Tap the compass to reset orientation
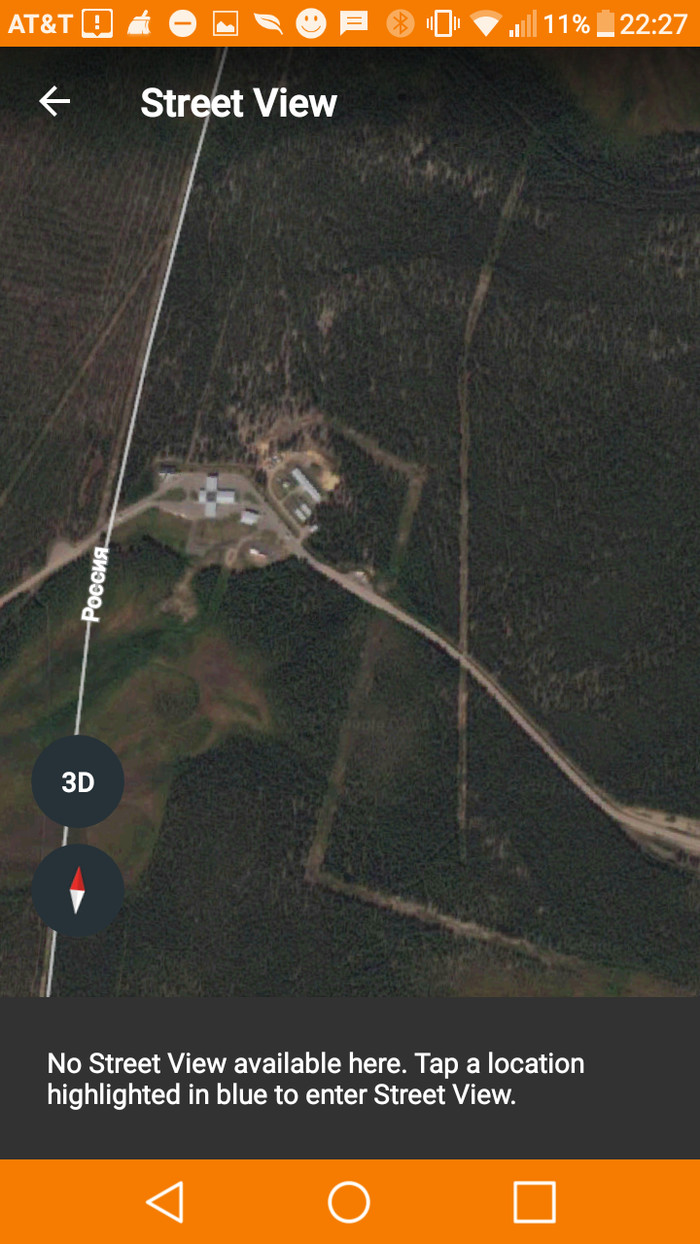Viewport: 700px width, 1244px height. pos(78,890)
